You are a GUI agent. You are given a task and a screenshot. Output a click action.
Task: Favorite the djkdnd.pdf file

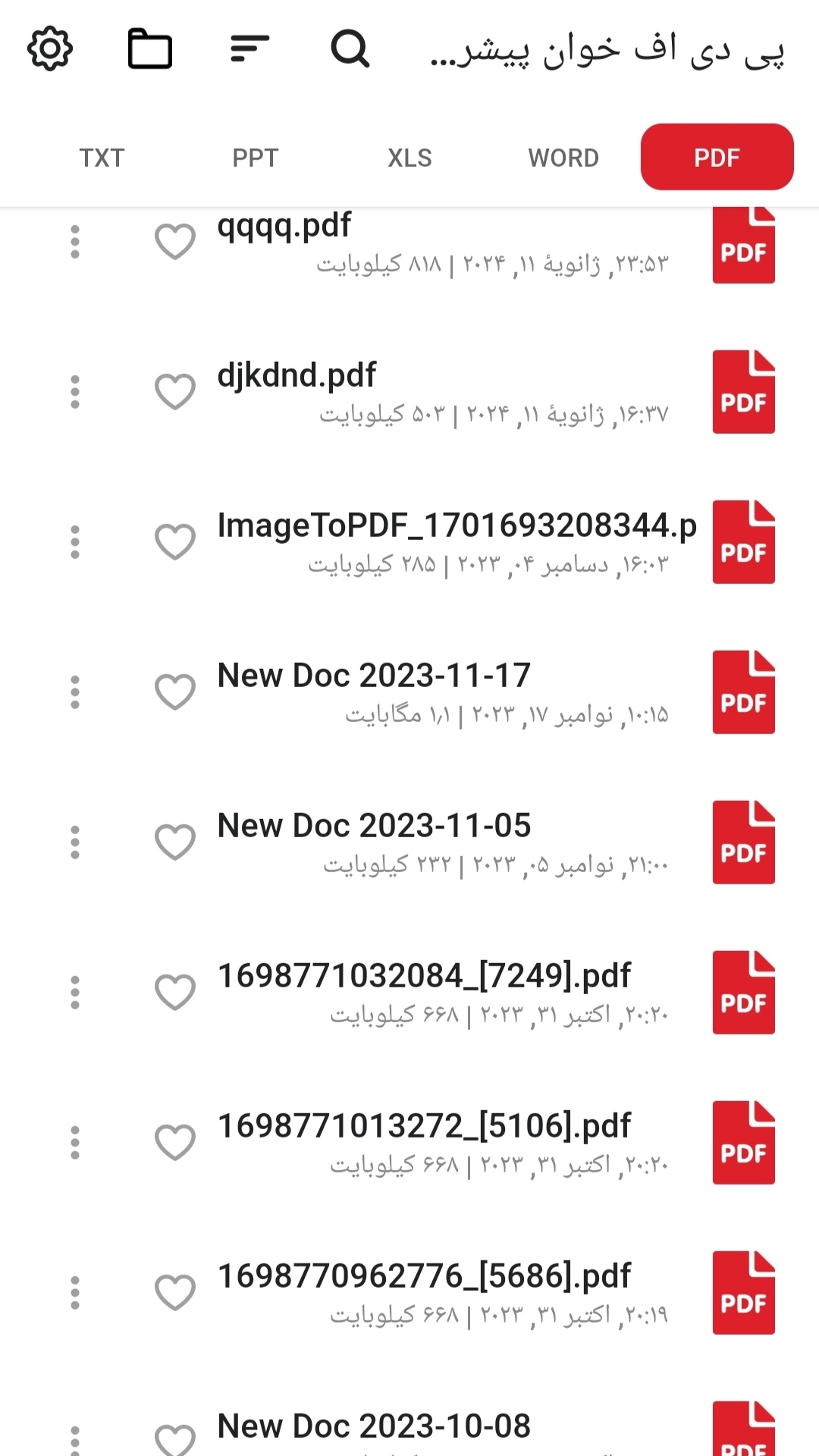pyautogui.click(x=175, y=392)
